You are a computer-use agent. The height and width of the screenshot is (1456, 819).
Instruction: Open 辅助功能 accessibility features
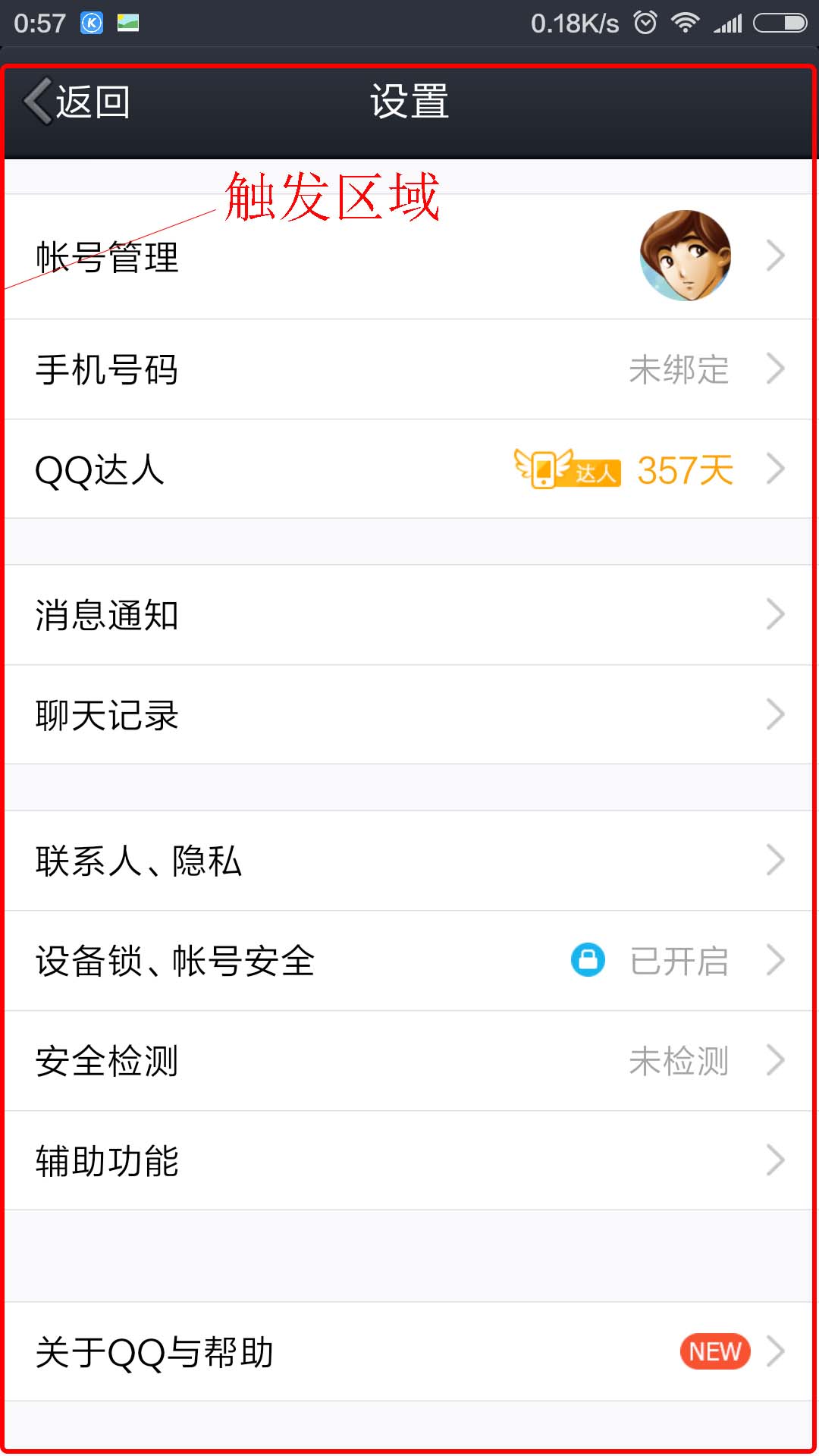tap(409, 1160)
